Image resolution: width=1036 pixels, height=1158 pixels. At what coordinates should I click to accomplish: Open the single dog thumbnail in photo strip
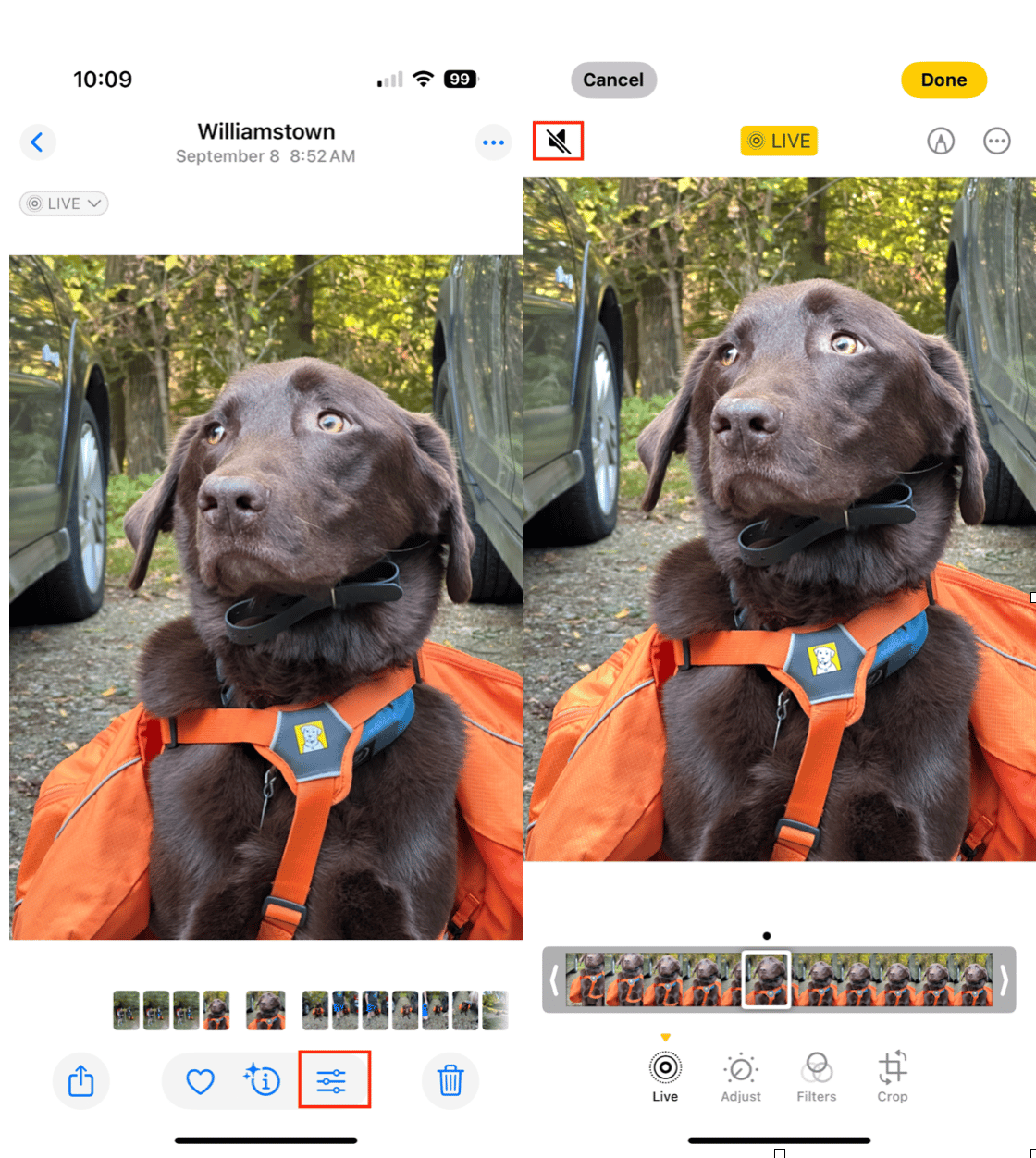tap(265, 1011)
